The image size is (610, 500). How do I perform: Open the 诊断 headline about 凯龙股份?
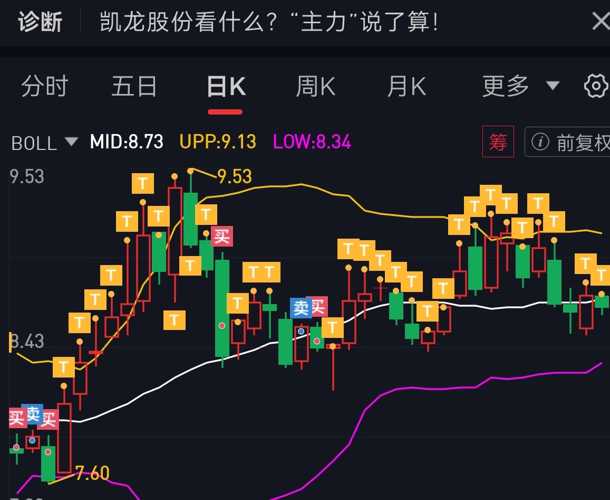point(268,22)
